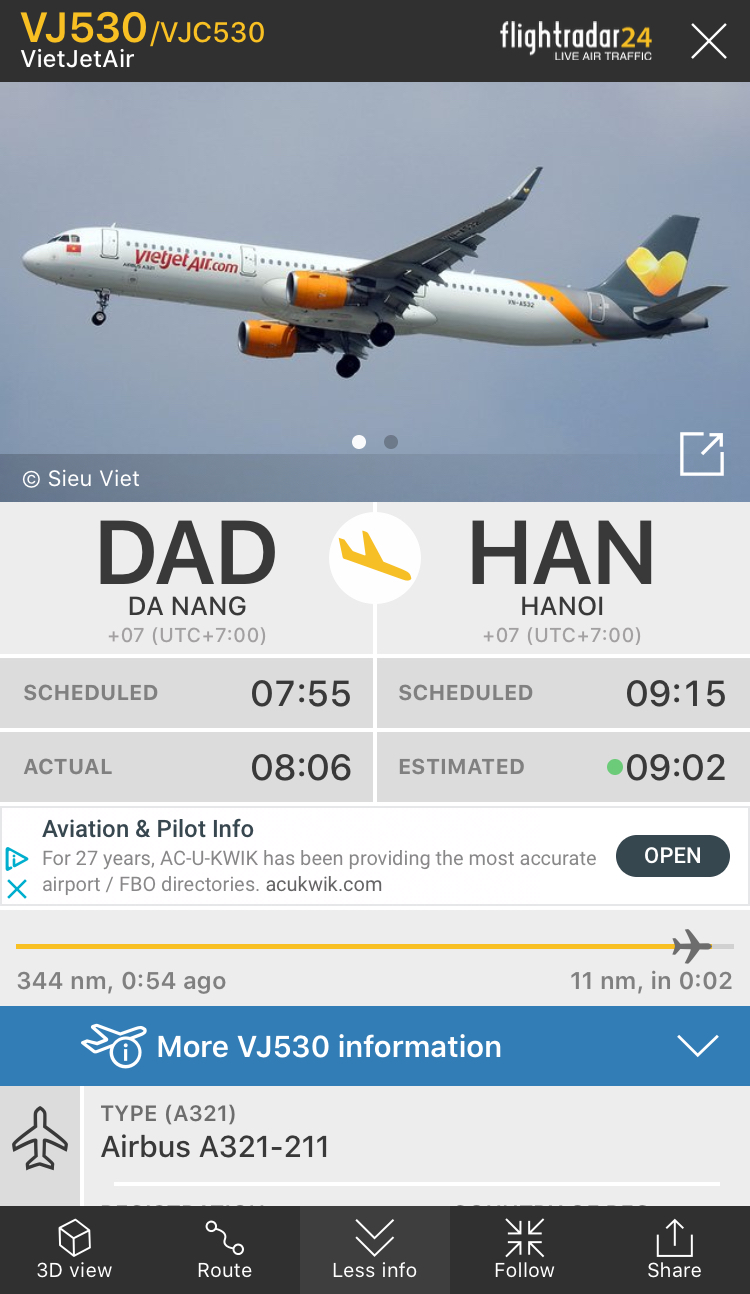This screenshot has height=1294, width=750.
Task: Switch to the second aircraft photo dot
Action: [x=391, y=442]
